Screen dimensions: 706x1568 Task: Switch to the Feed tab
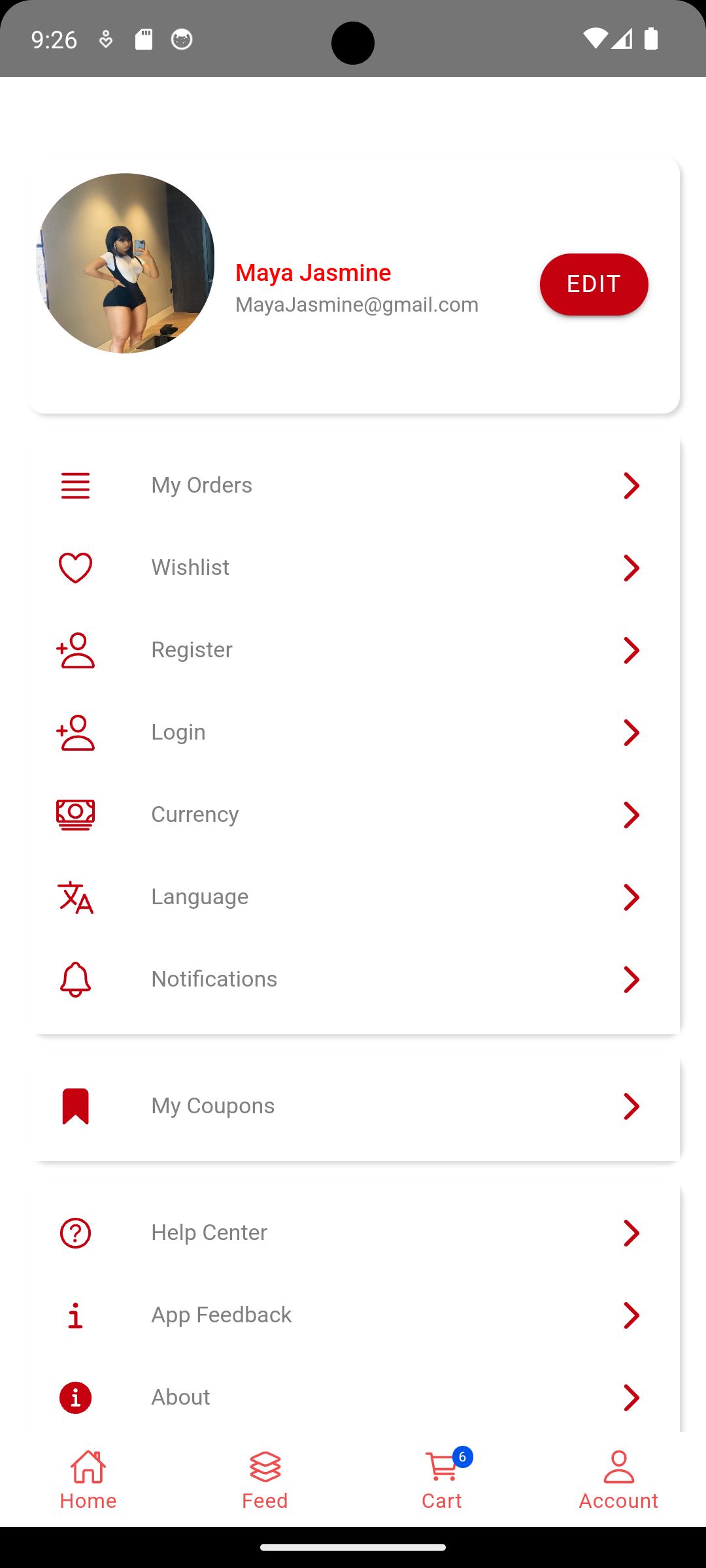pos(265,1480)
